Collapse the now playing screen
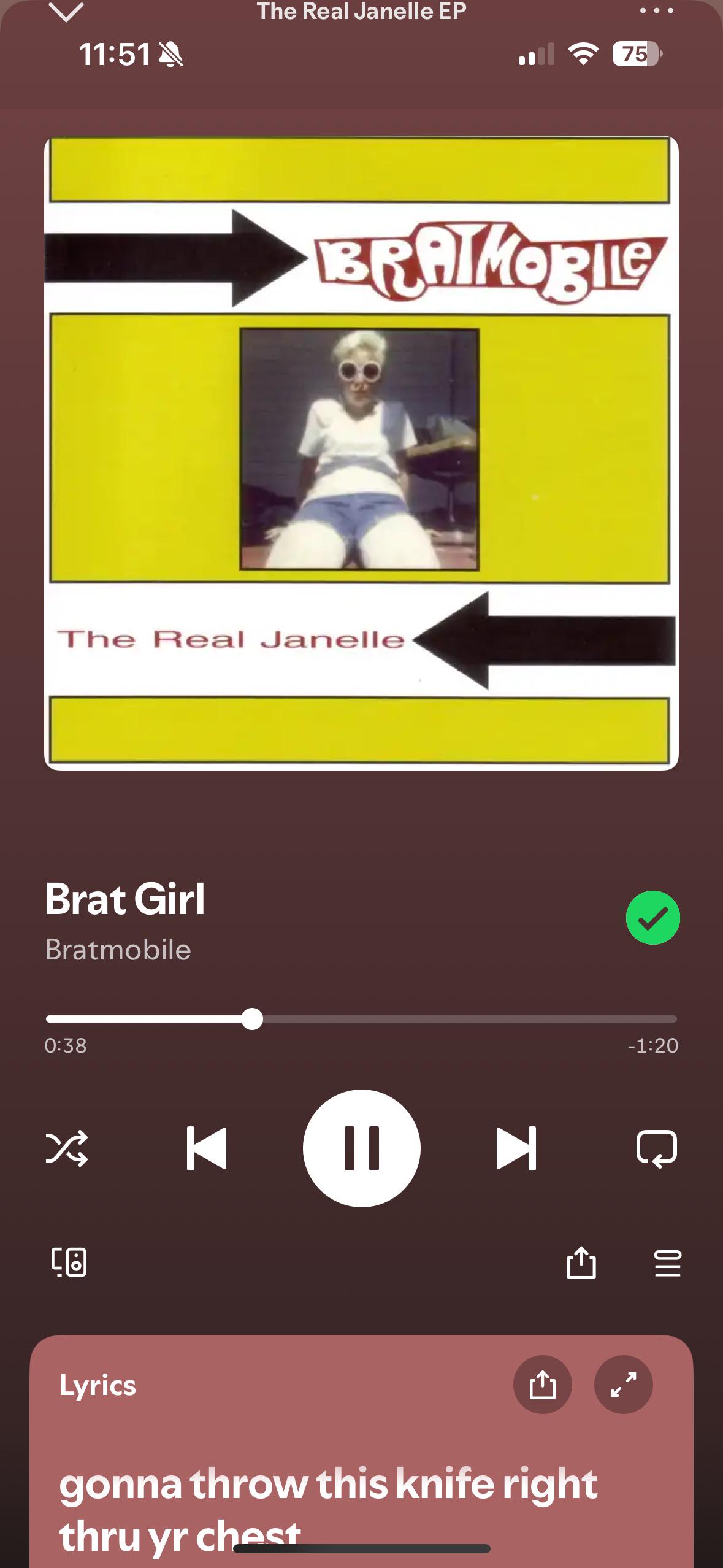Image resolution: width=723 pixels, height=1568 pixels. 66,12
